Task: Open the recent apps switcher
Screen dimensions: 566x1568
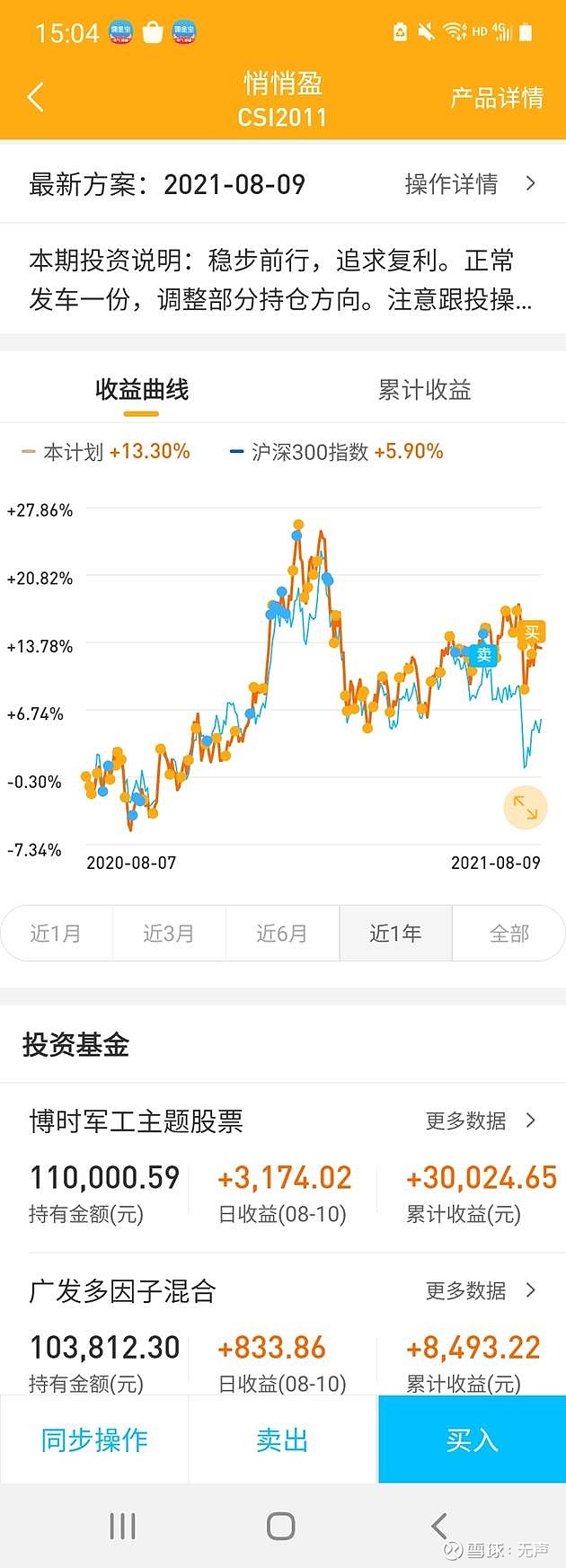Action: [x=122, y=1526]
